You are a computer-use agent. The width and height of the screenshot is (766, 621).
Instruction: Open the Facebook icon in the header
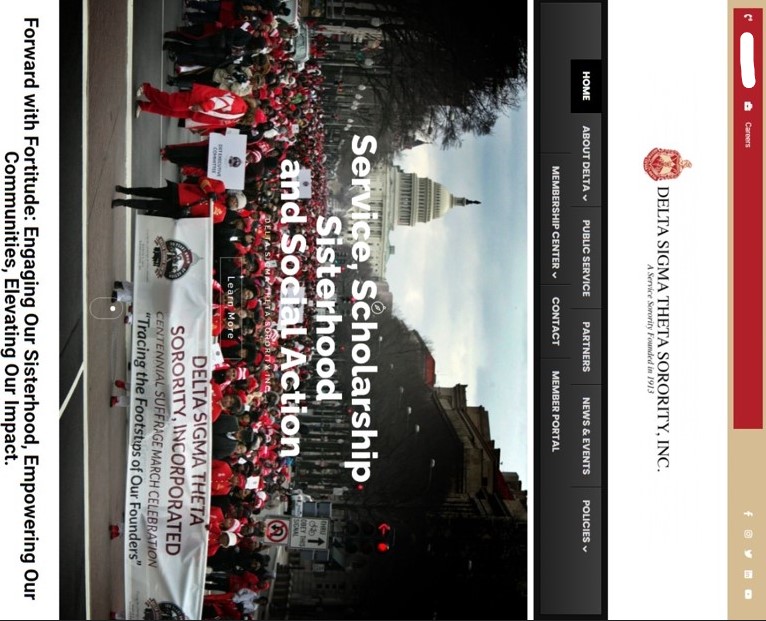click(748, 514)
